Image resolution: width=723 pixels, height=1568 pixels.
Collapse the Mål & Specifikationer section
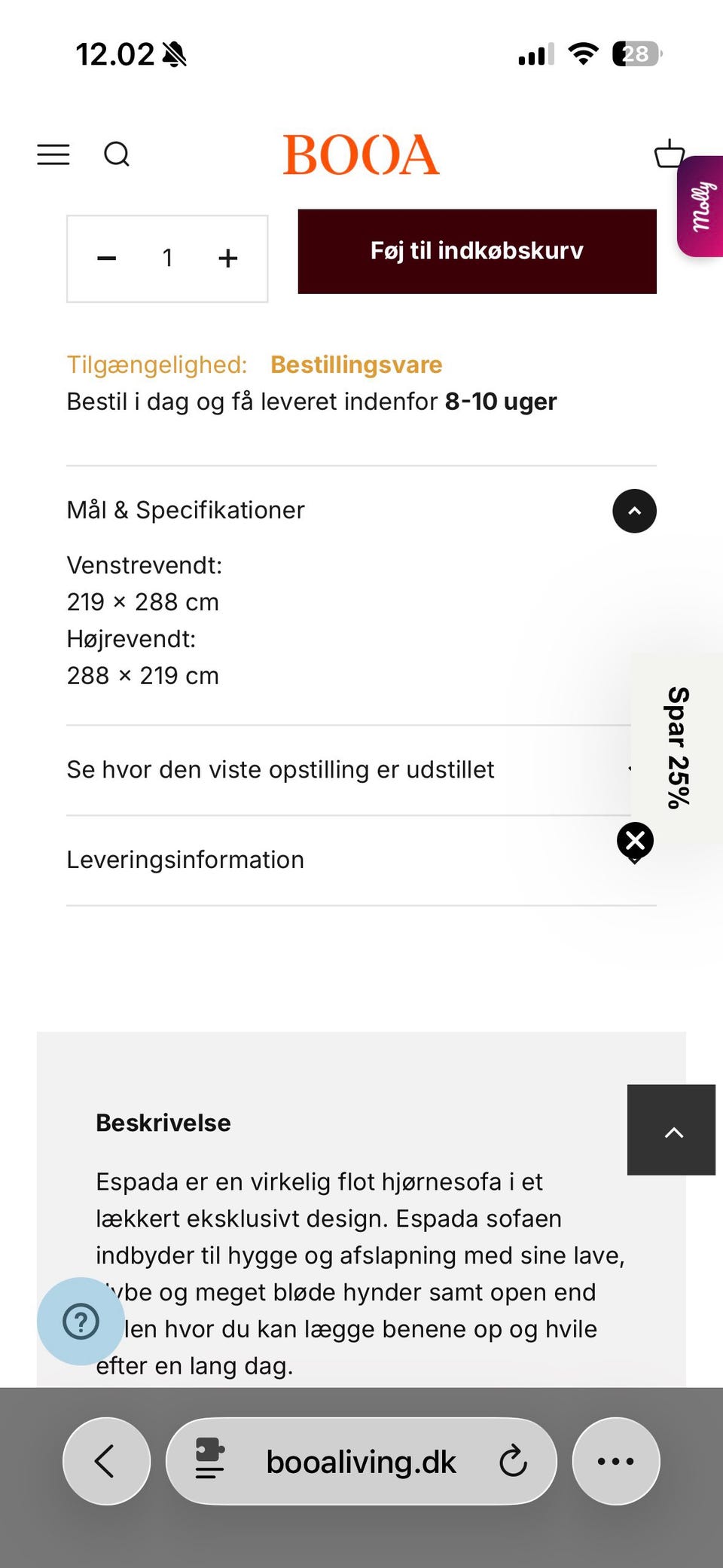pyautogui.click(x=634, y=511)
